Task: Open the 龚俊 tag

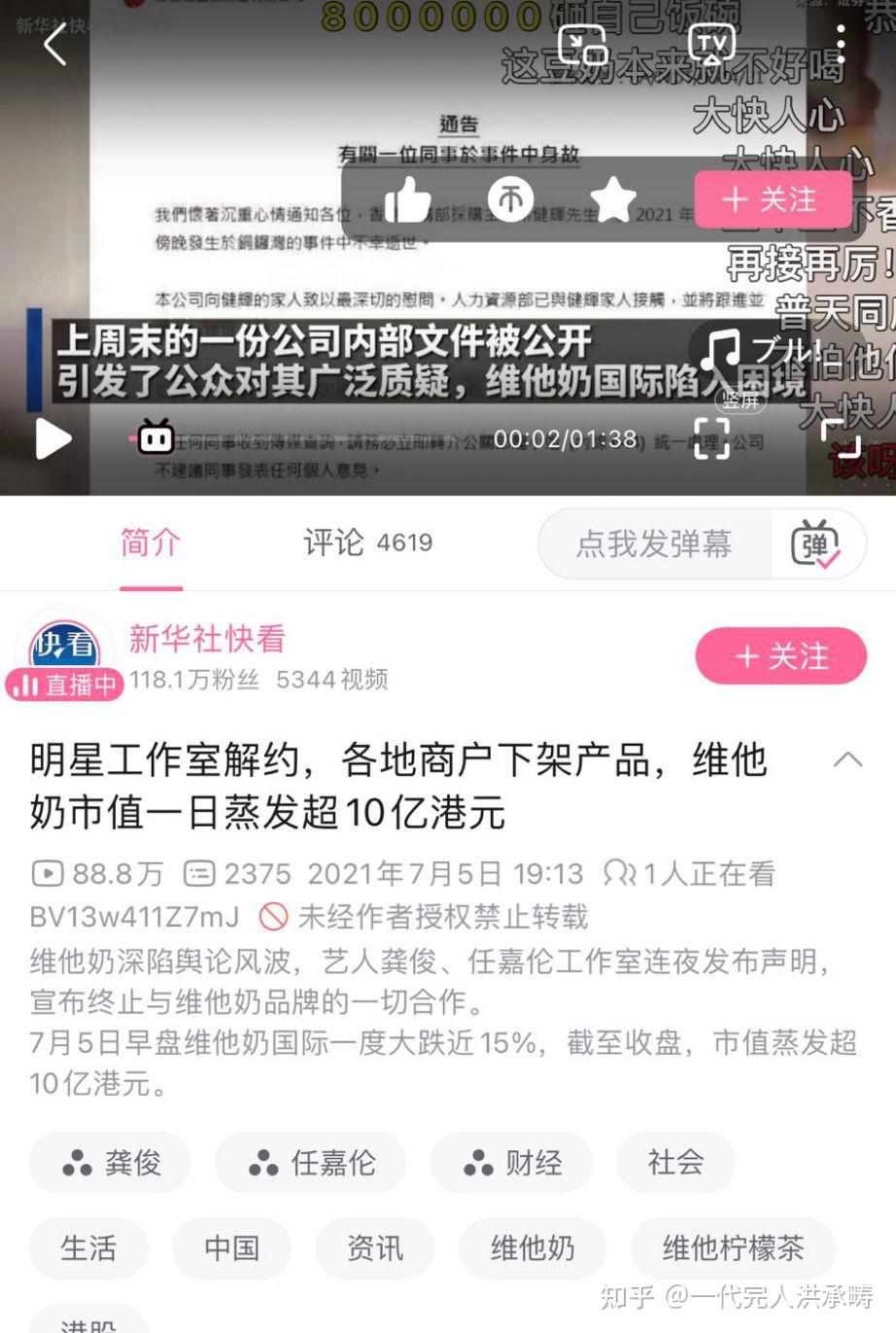Action: pyautogui.click(x=110, y=1163)
